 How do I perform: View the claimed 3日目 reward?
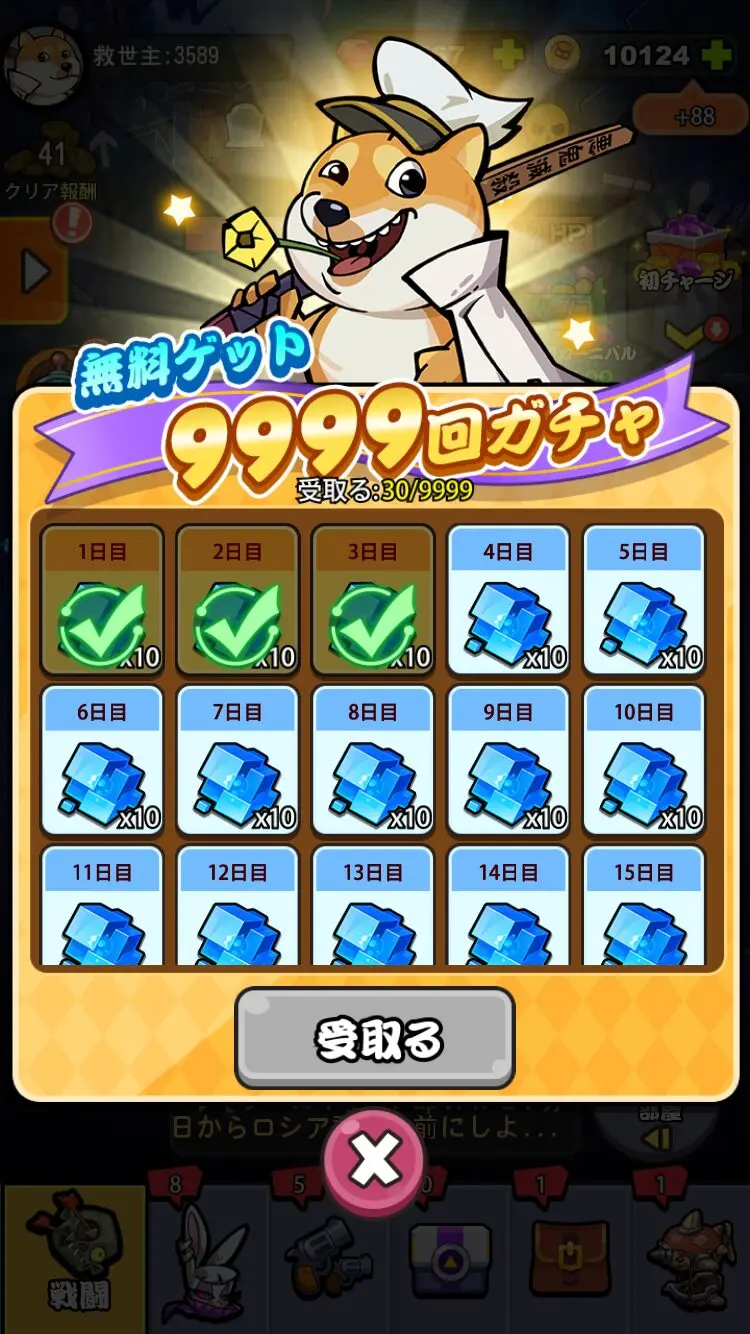373,600
